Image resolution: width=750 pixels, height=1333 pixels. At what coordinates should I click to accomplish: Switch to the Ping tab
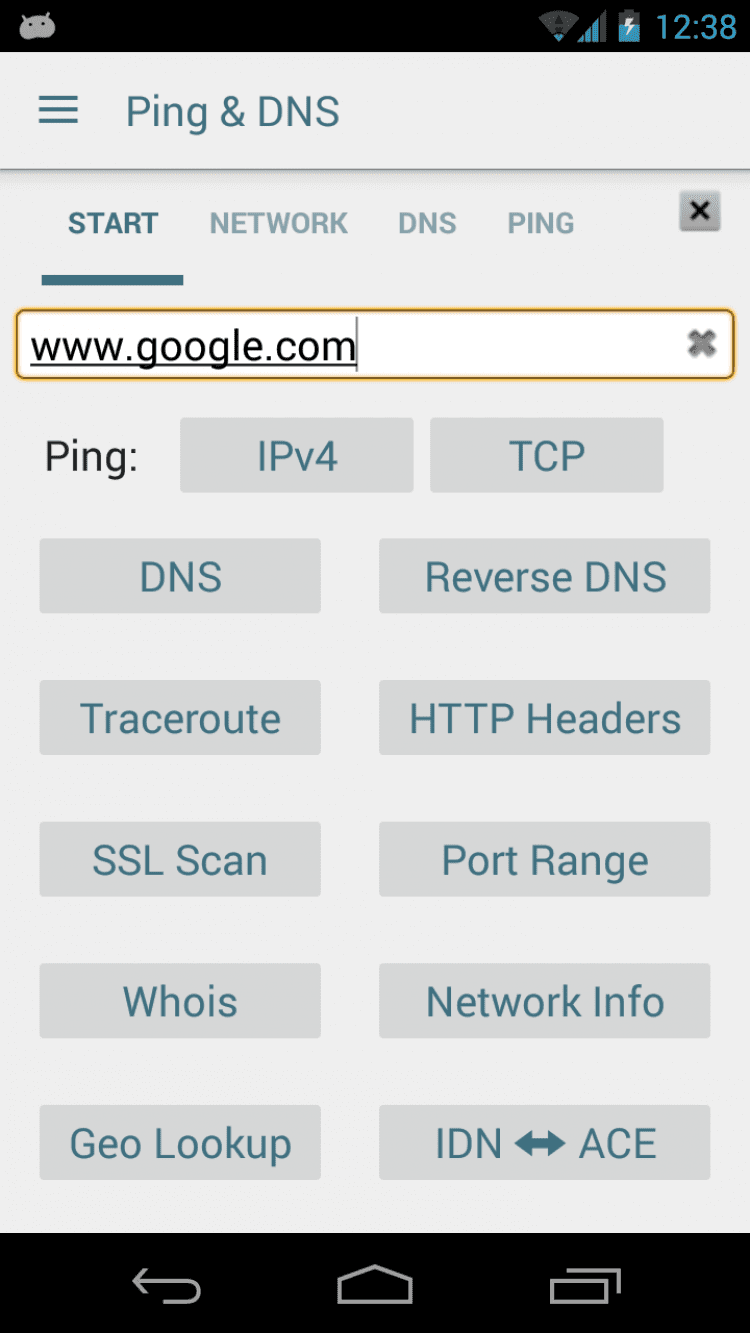[x=540, y=223]
